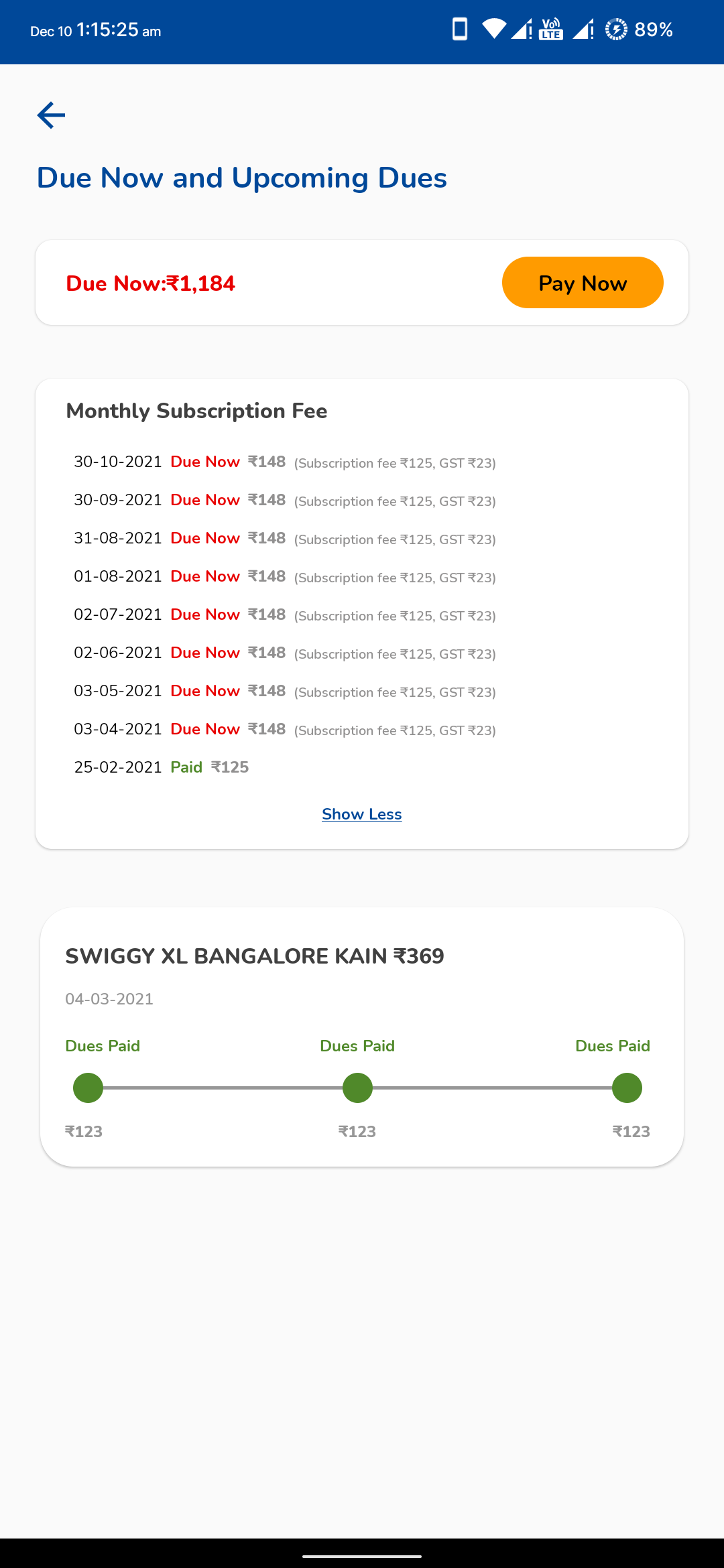Go back using the arrow icon
This screenshot has width=724, height=1568.
pyautogui.click(x=51, y=115)
